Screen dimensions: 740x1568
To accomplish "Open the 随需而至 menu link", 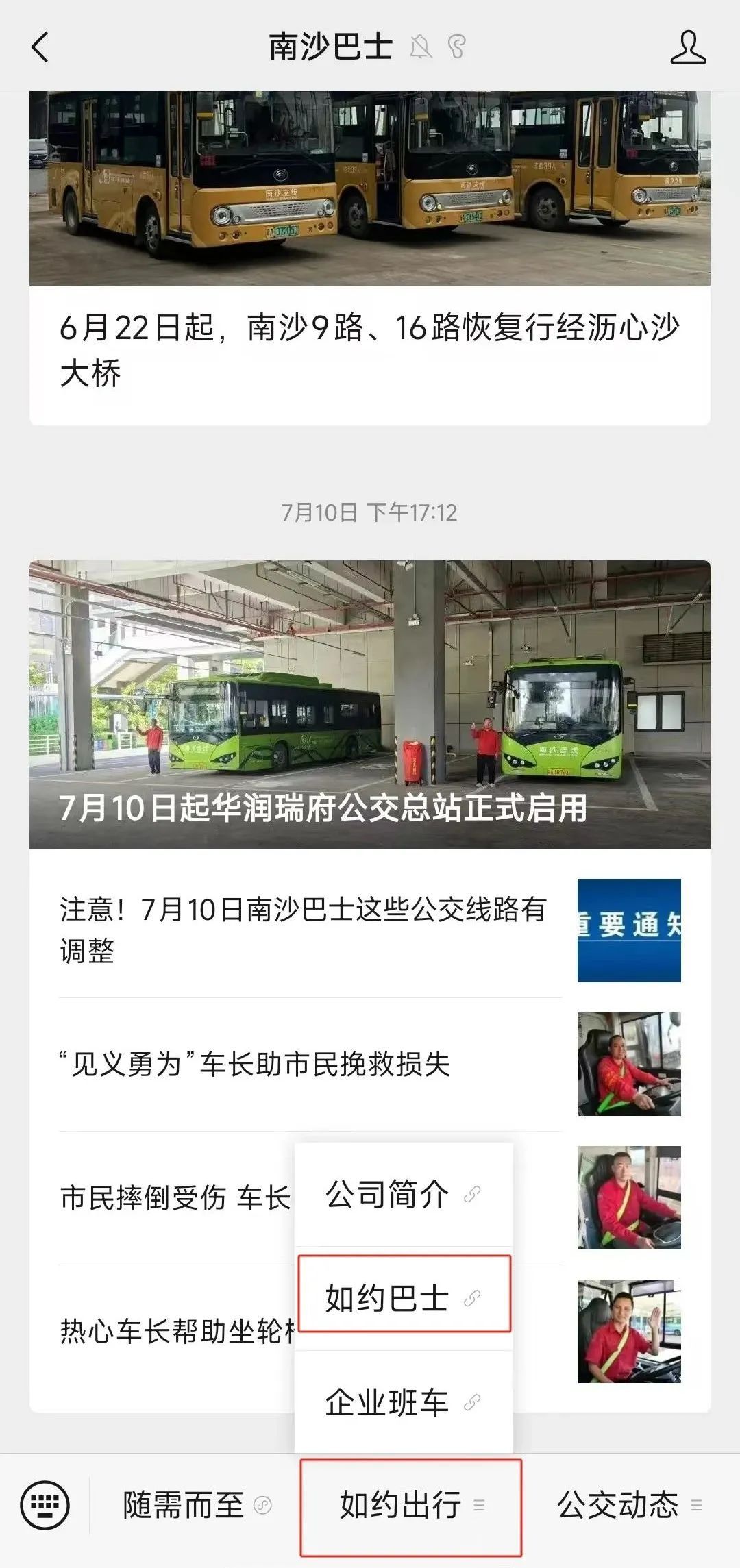I will coord(195,1505).
